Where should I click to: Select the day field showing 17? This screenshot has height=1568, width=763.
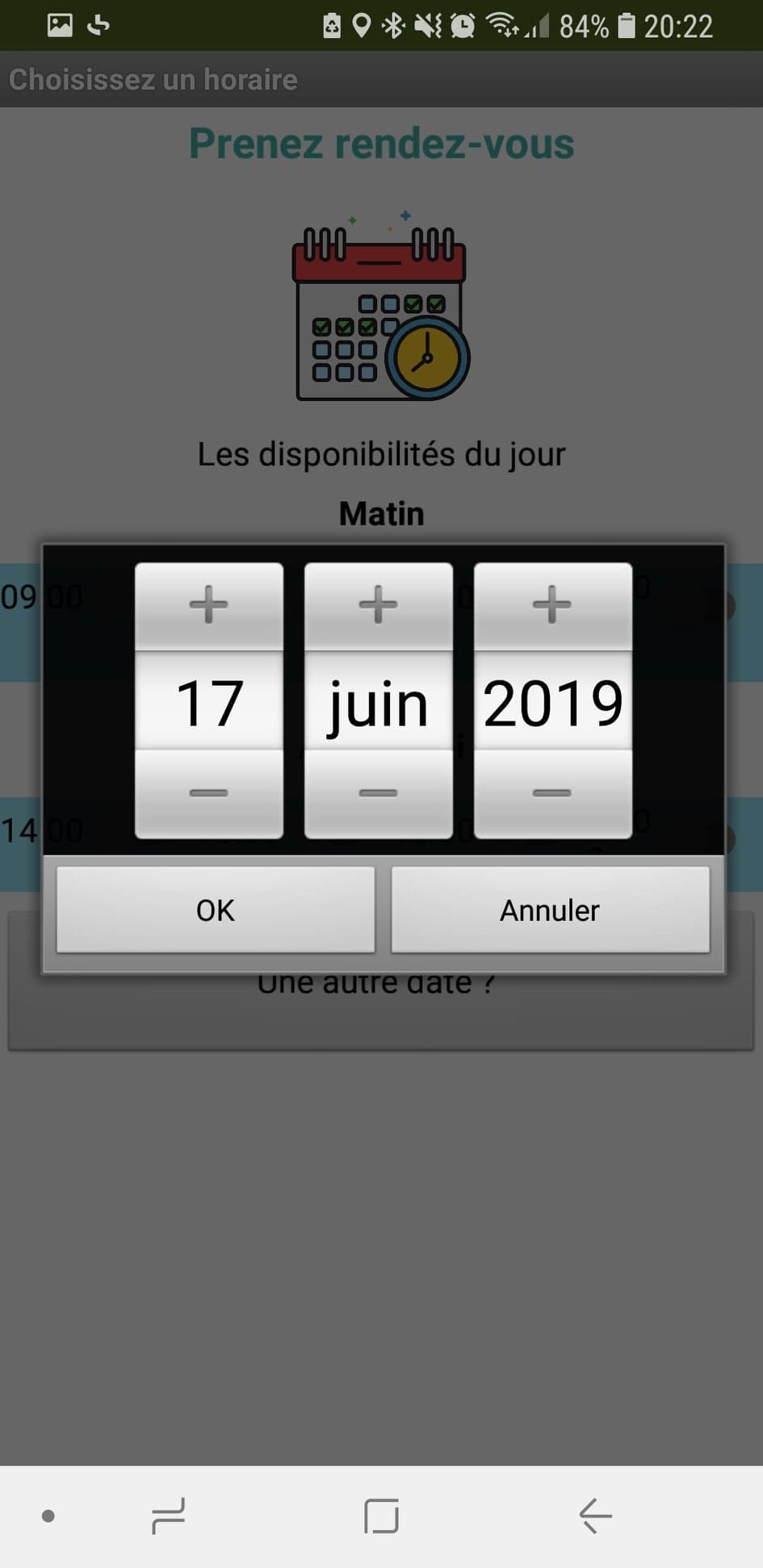pos(209,701)
